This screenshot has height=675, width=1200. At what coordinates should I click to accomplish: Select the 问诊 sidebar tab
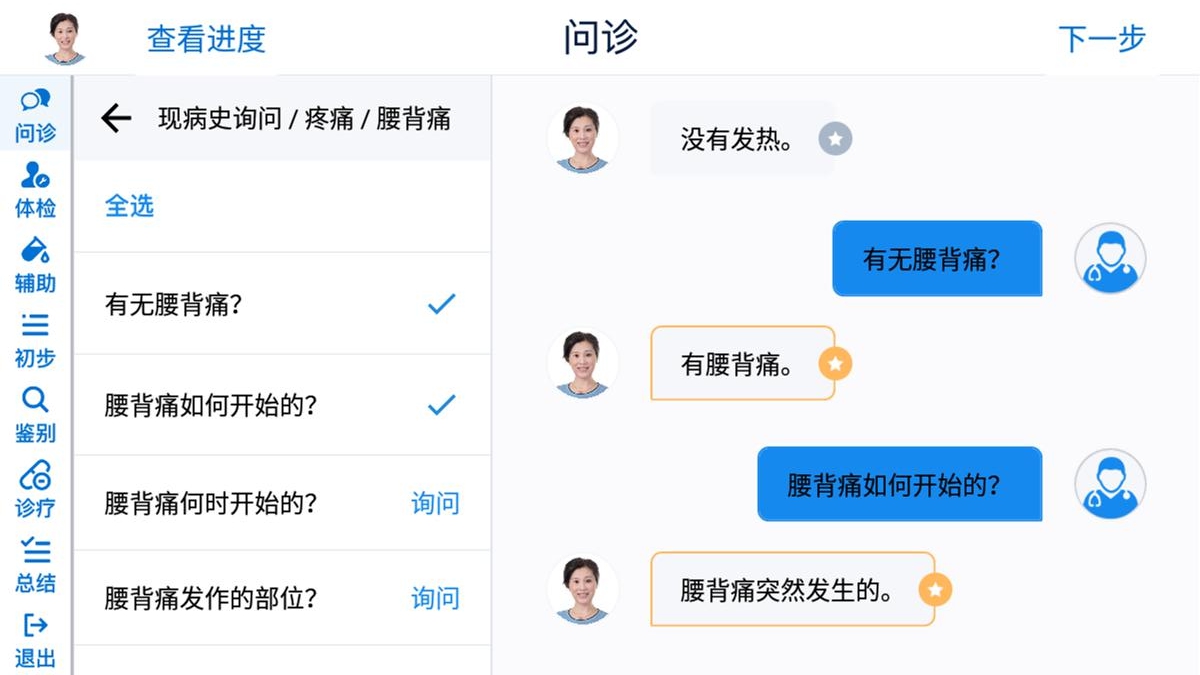[x=35, y=115]
